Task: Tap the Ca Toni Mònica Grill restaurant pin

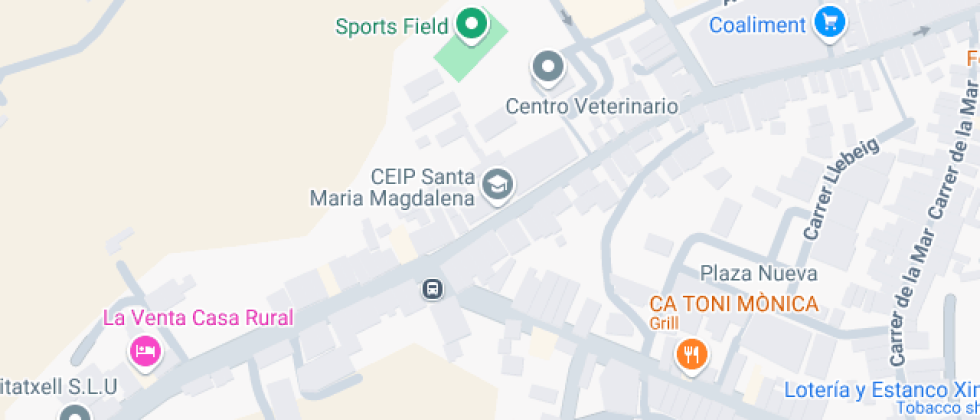Action: [x=691, y=353]
